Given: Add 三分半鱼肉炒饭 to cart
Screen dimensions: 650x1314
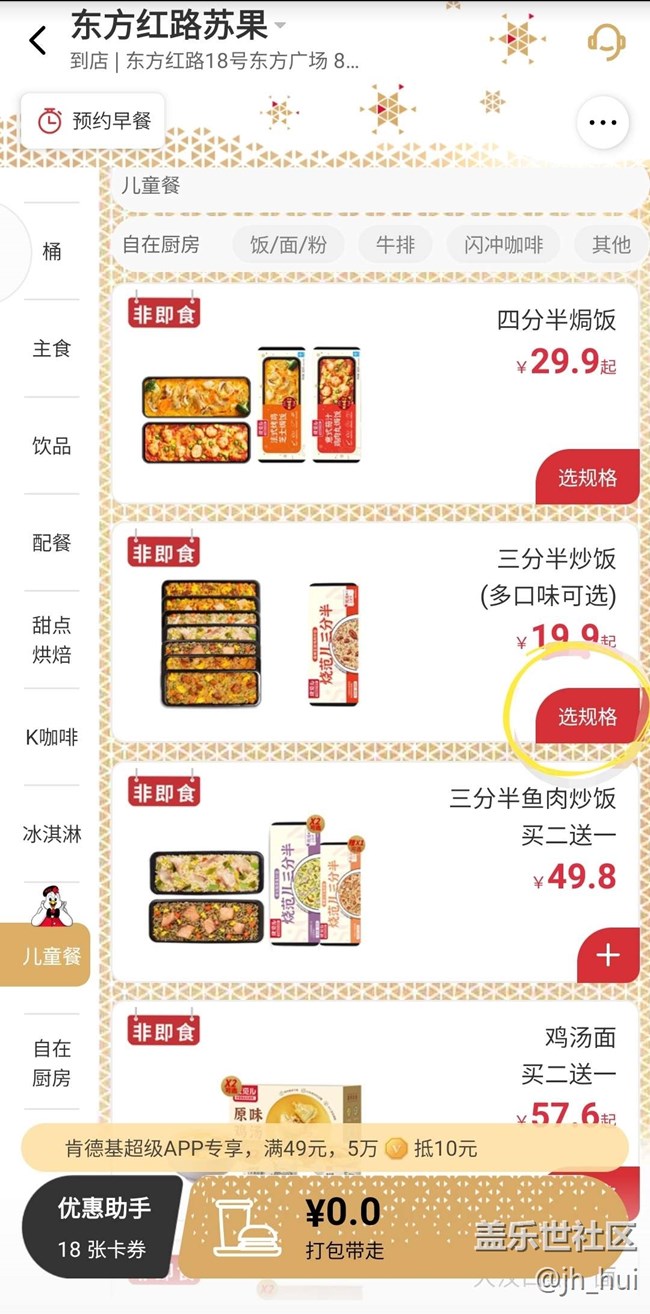Looking at the screenshot, I should (x=607, y=955).
